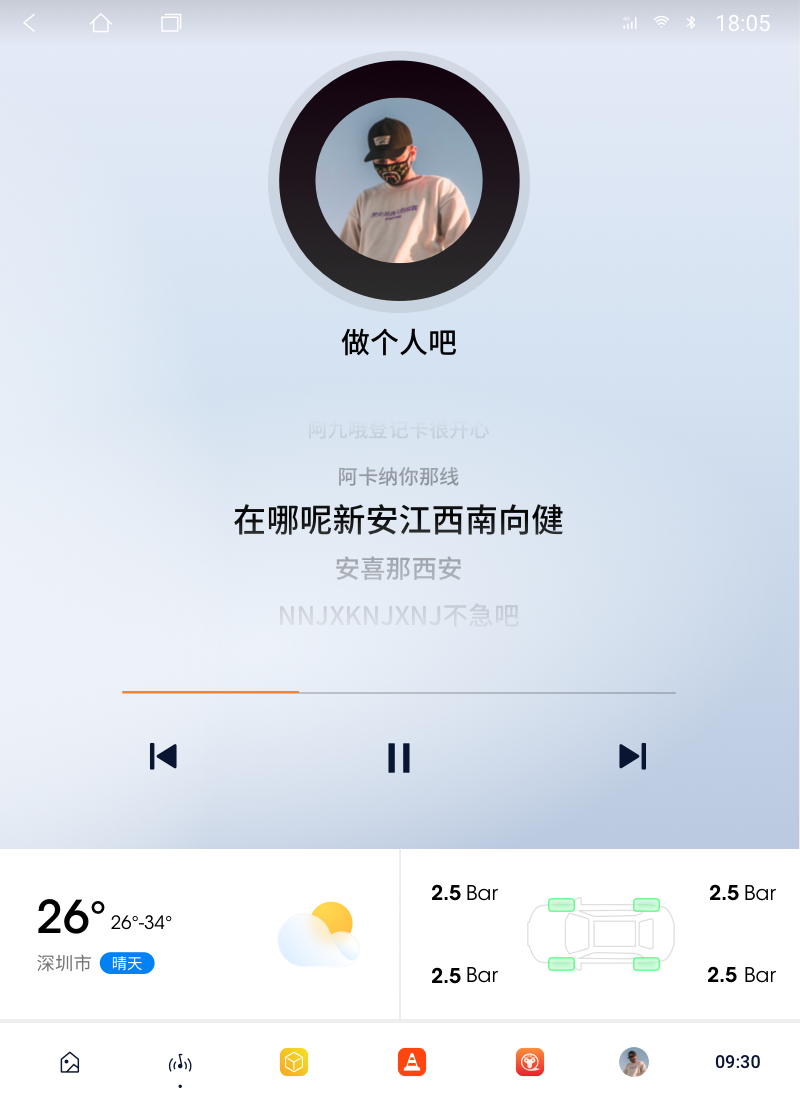The height and width of the screenshot is (1100, 800).
Task: Go back to the previous track
Action: [x=163, y=756]
